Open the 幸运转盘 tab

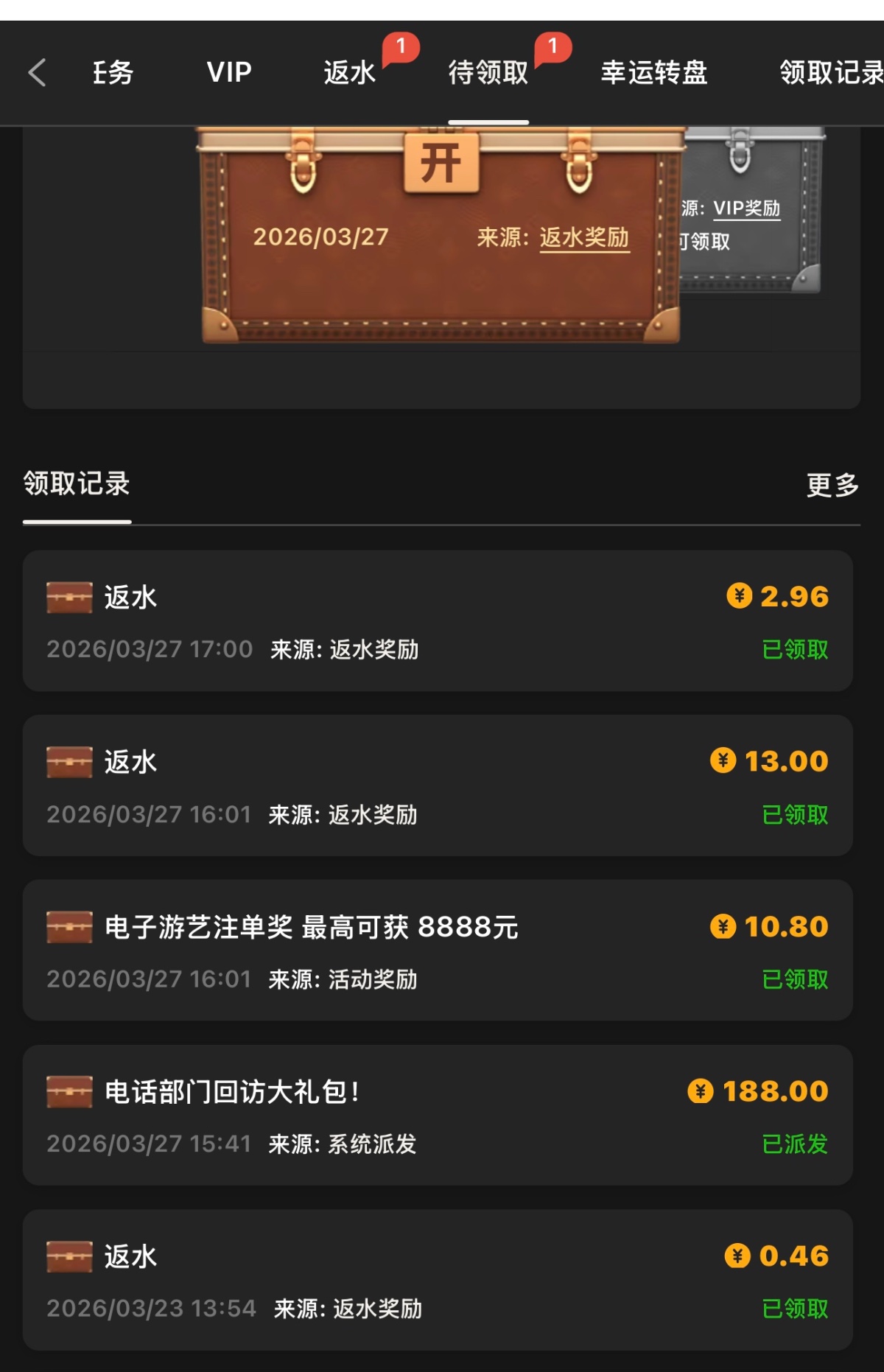point(654,72)
